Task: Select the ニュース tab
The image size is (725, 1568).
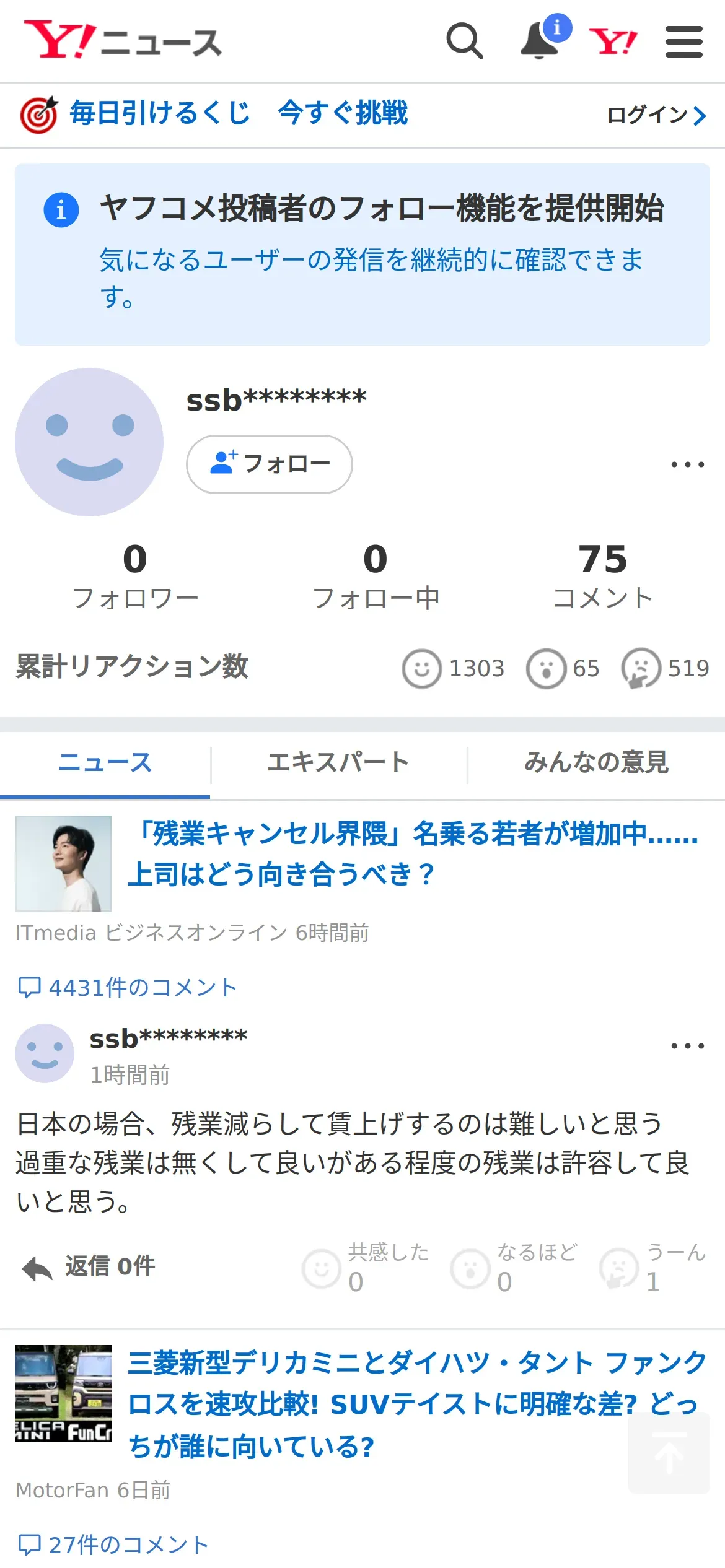Action: pyautogui.click(x=105, y=762)
